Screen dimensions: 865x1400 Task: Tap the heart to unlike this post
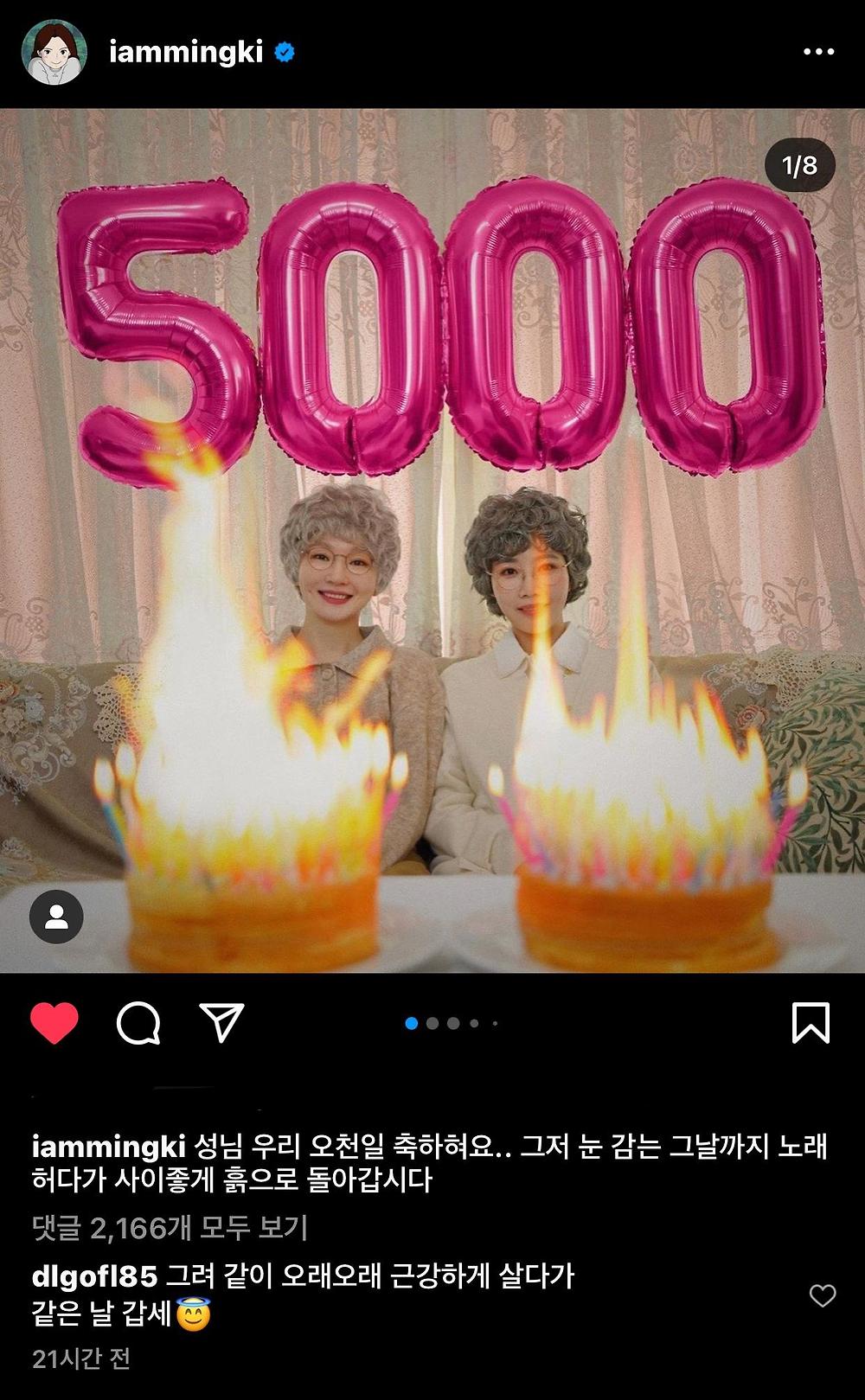[54, 1023]
